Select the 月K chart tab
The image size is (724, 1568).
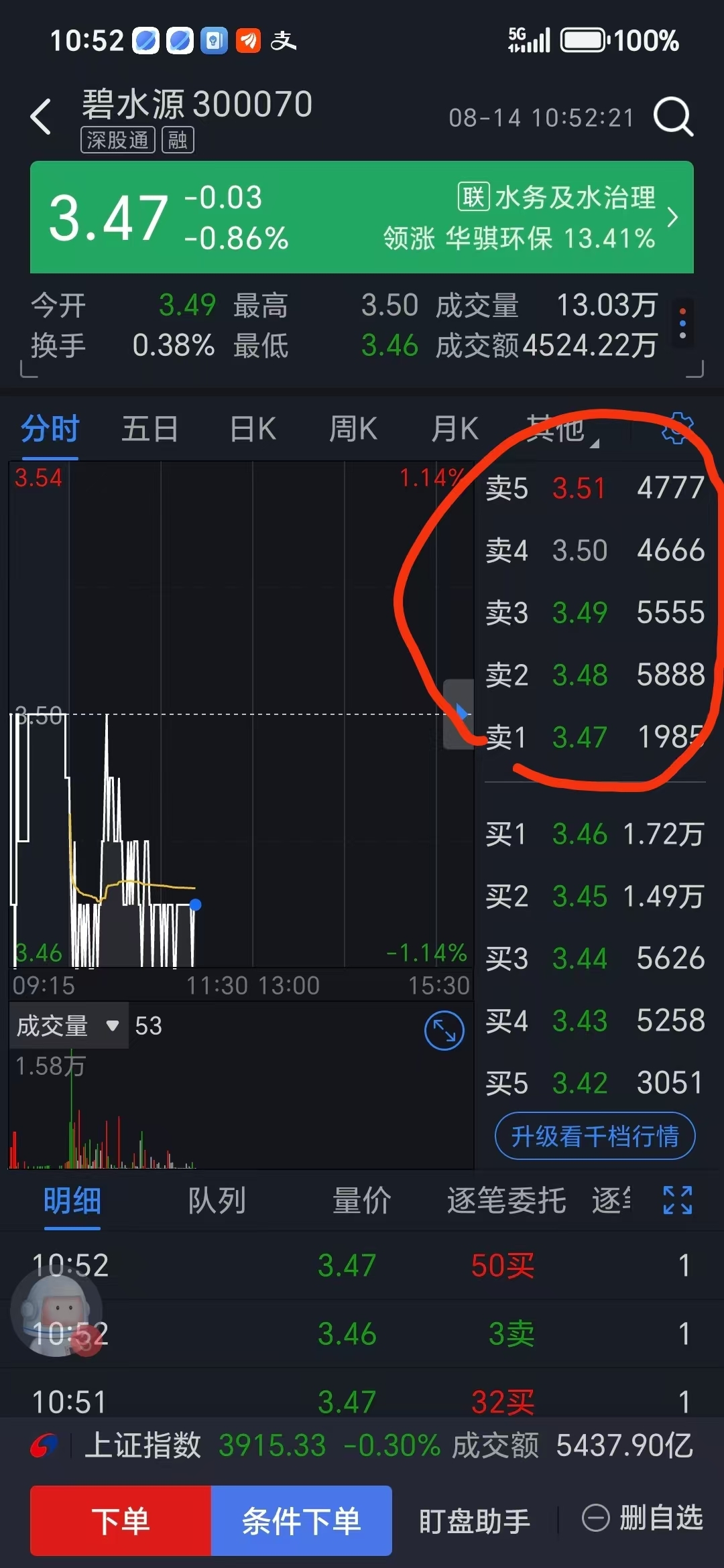[x=455, y=429]
